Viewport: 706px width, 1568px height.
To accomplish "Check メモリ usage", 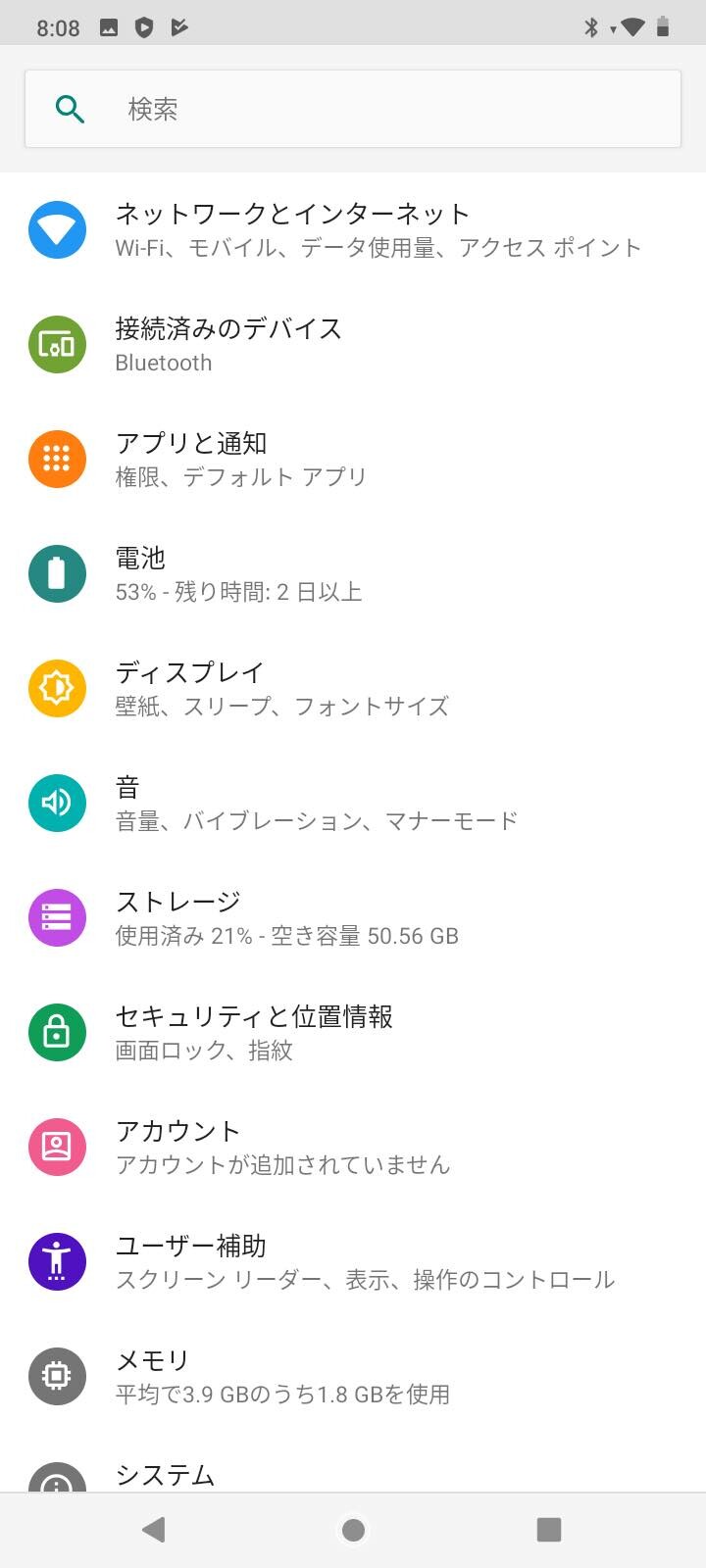I will click(353, 1377).
